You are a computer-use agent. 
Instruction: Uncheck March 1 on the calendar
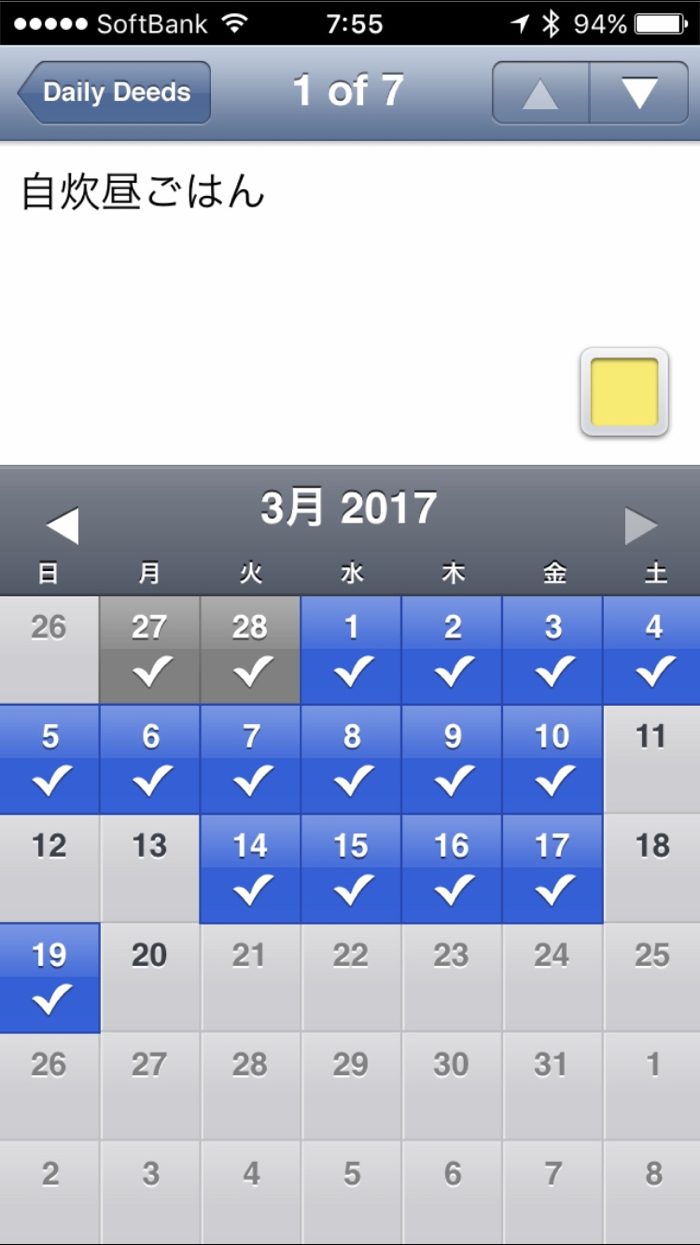[351, 650]
